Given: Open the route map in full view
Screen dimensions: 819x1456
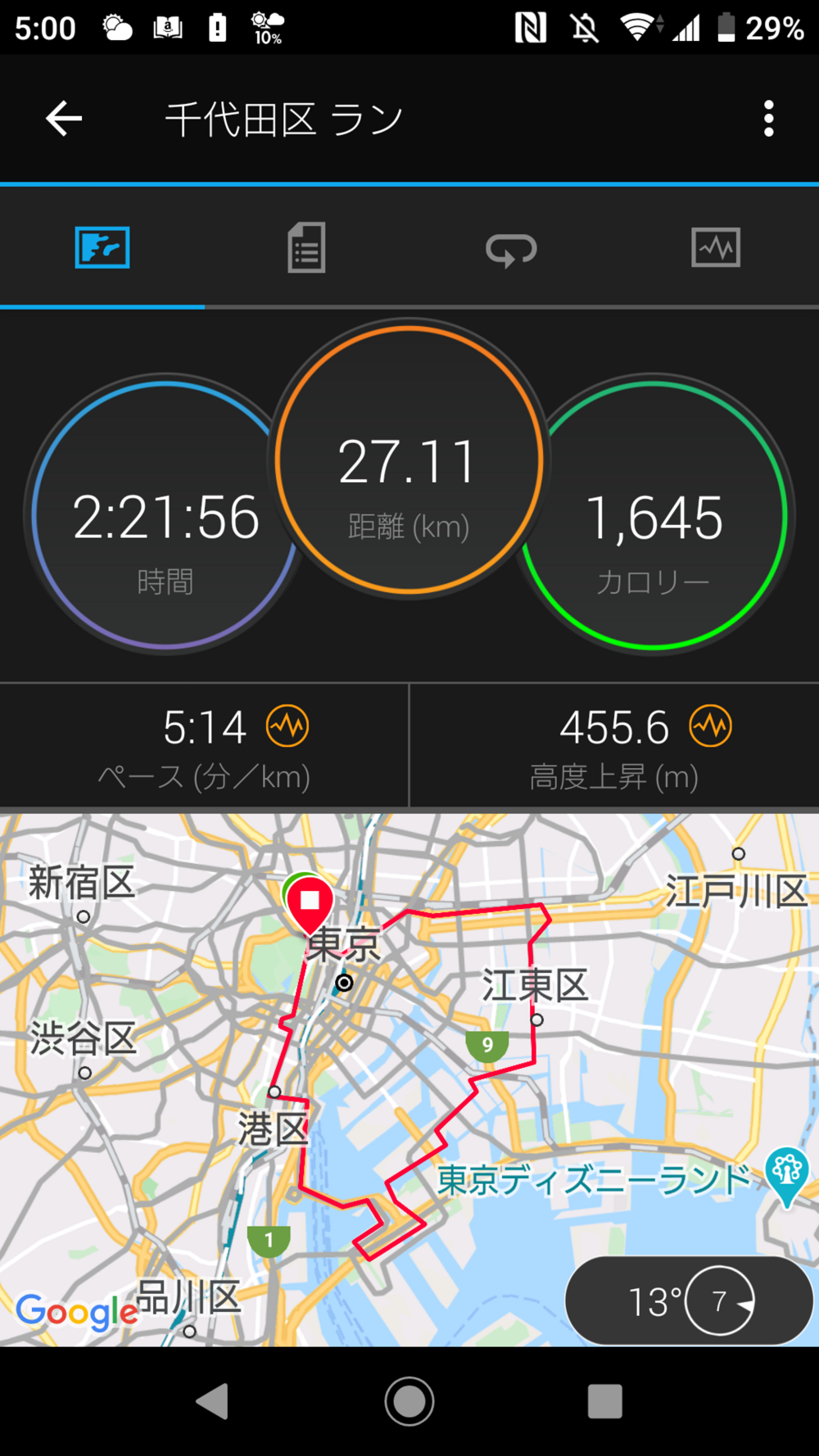Looking at the screenshot, I should tap(409, 1065).
